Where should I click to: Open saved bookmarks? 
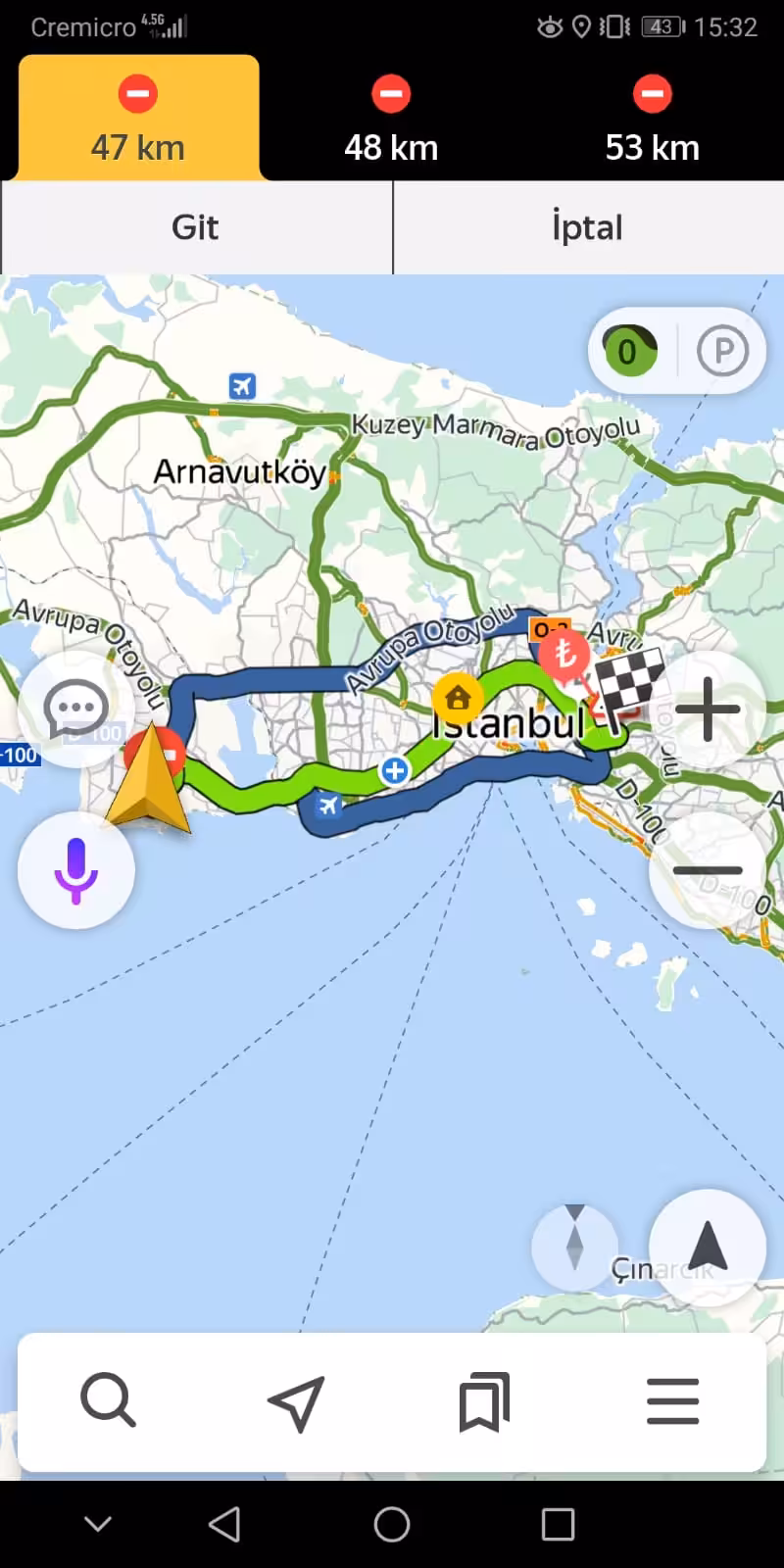point(484,1402)
